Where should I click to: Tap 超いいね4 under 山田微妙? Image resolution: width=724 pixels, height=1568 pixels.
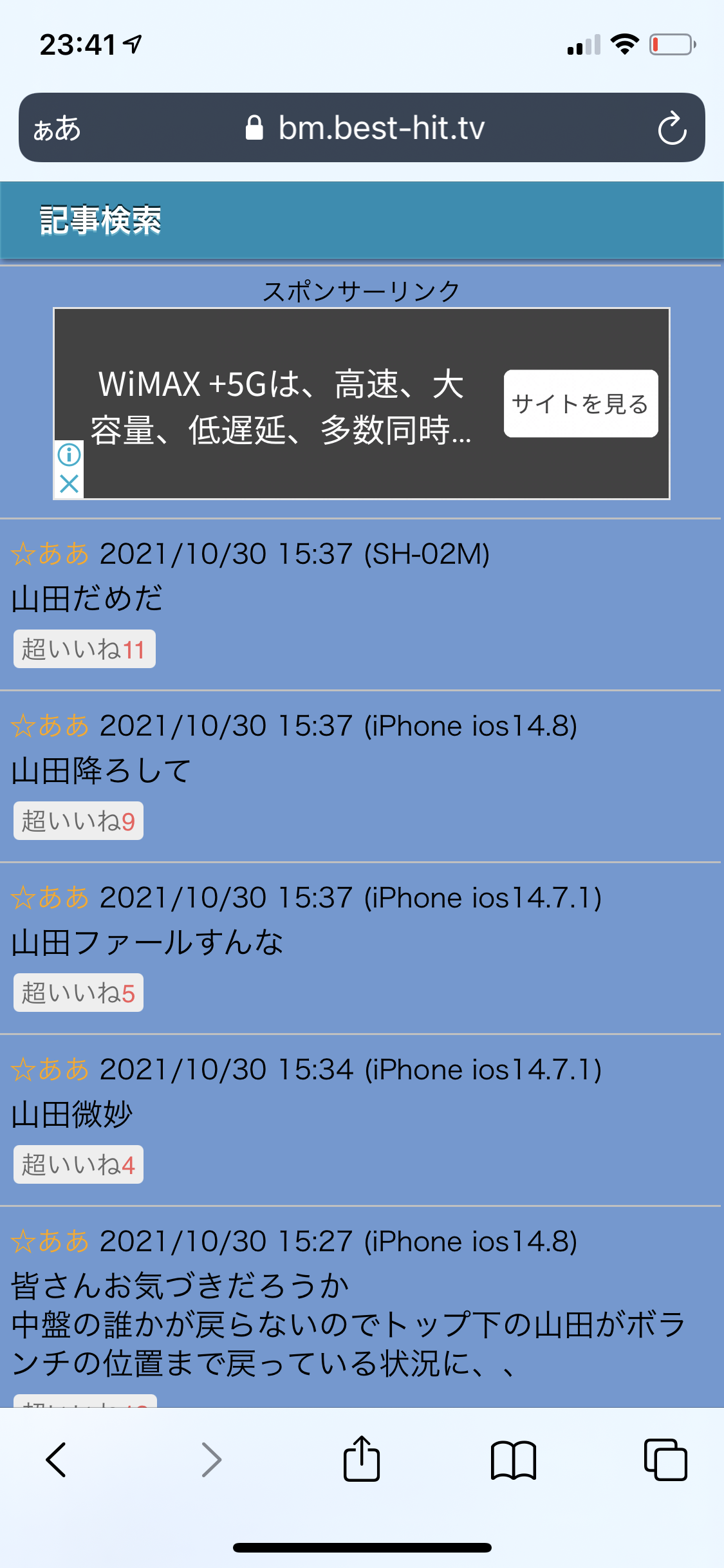click(x=79, y=1164)
